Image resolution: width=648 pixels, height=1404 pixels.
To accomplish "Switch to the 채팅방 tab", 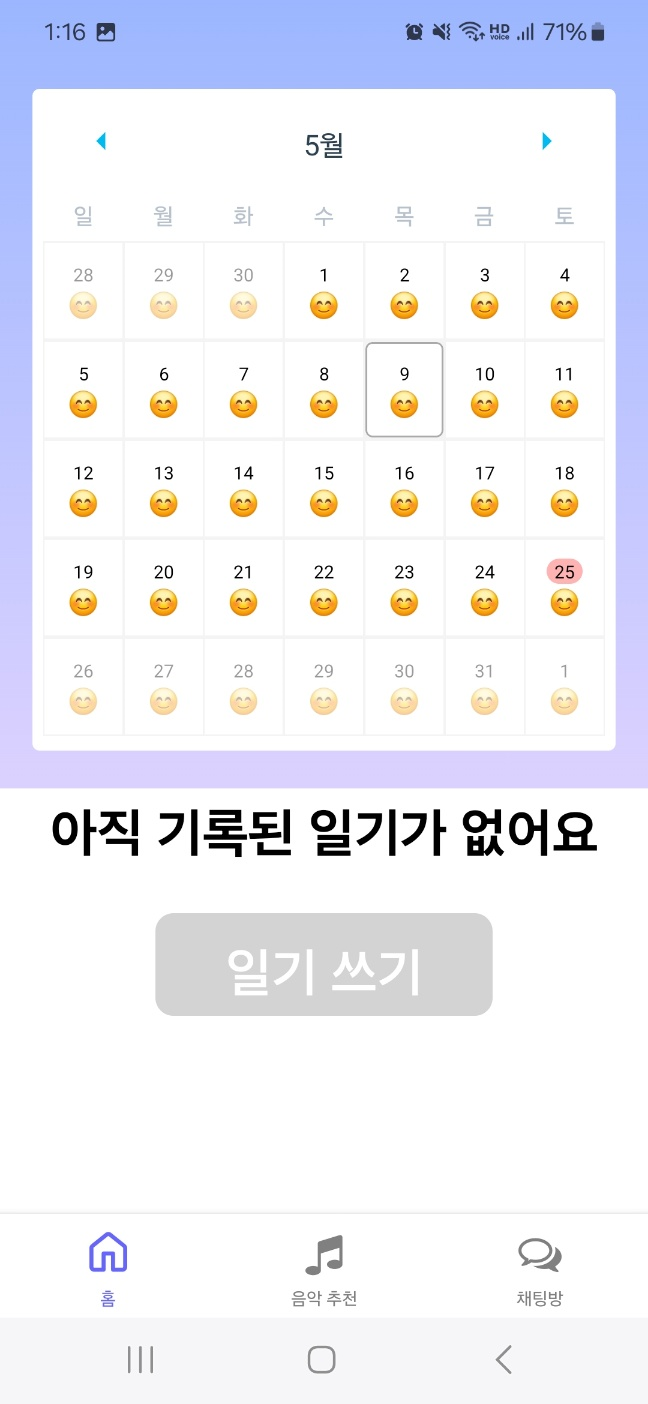I will click(x=539, y=1266).
